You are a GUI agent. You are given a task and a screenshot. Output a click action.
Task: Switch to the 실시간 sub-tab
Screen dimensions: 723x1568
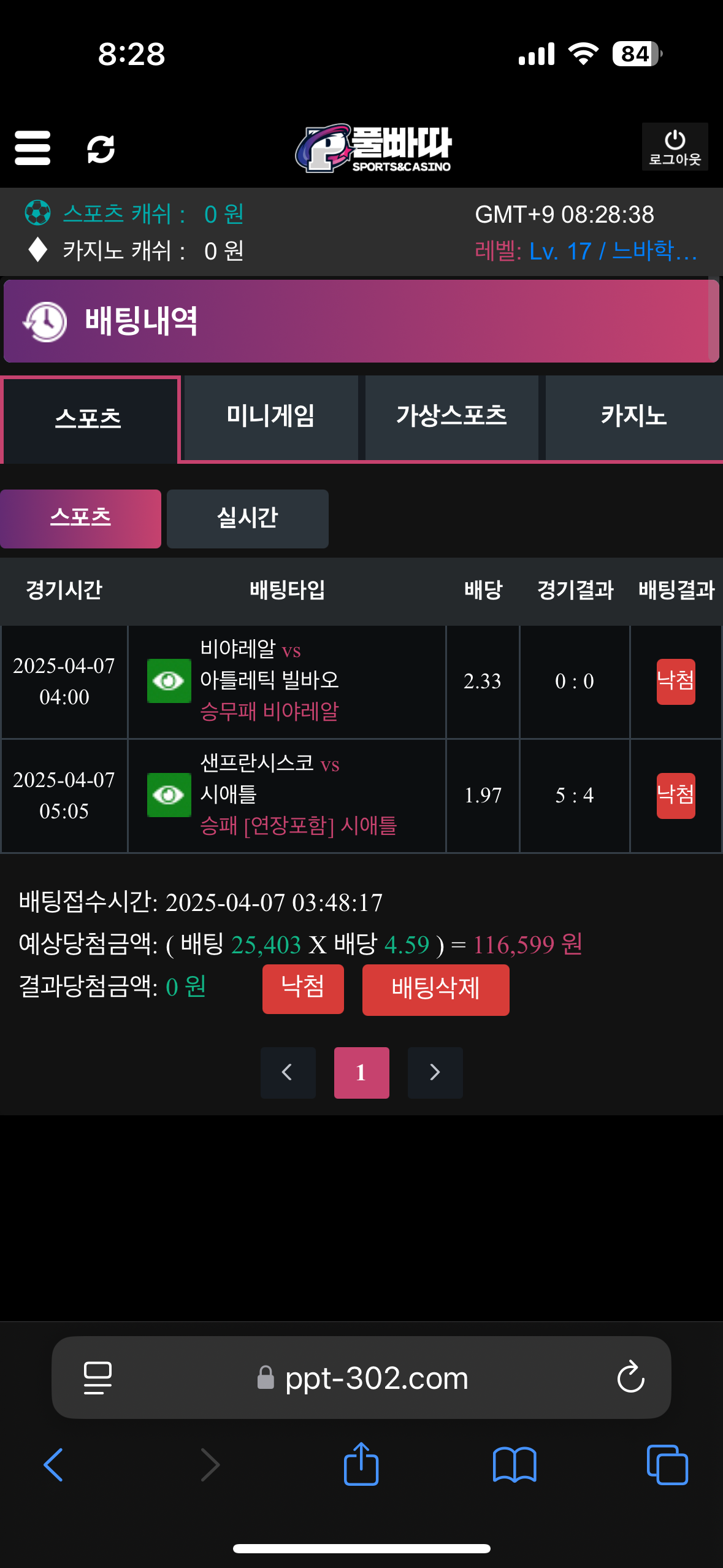pos(247,518)
